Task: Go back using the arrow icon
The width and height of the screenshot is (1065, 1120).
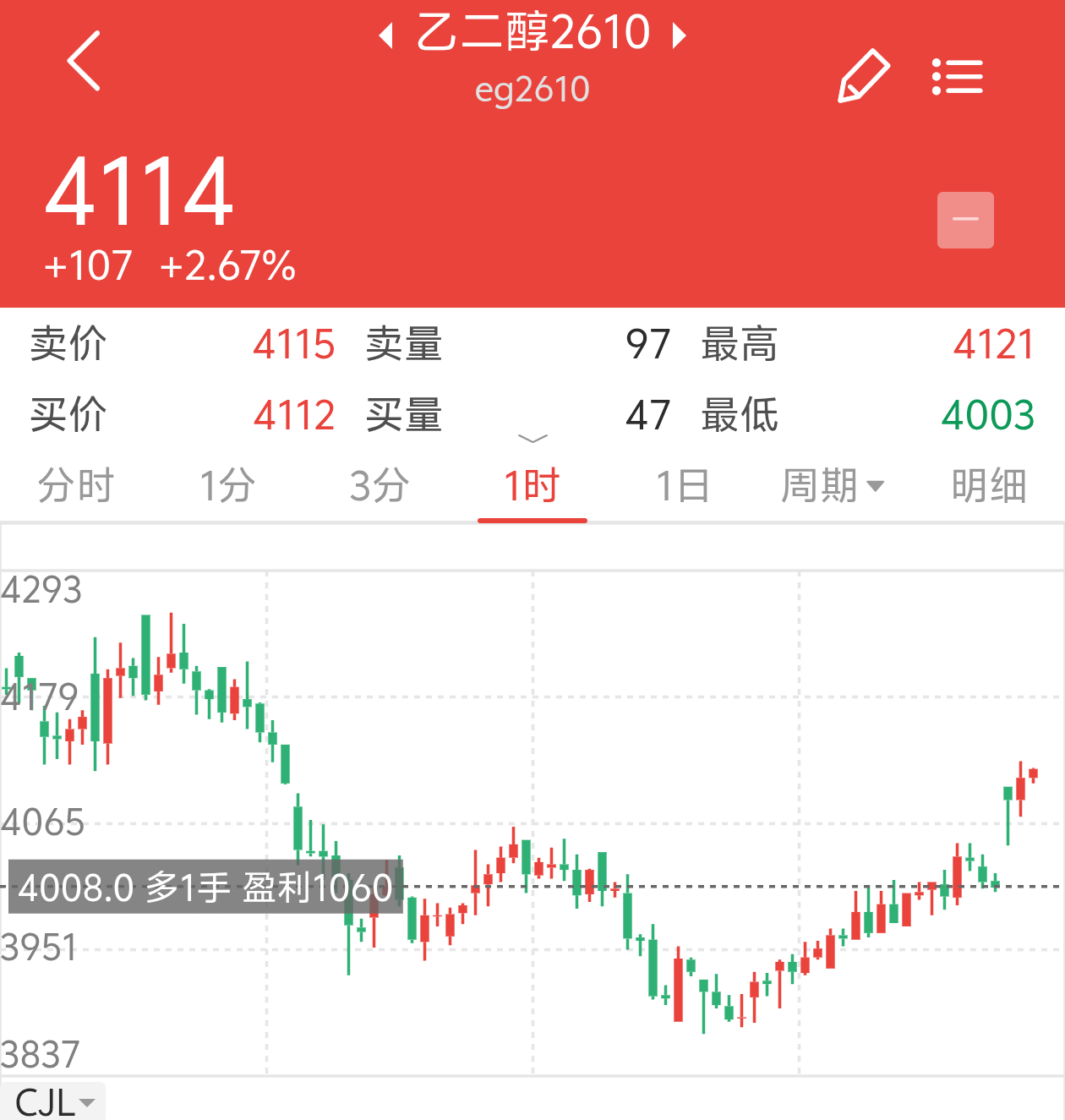Action: (x=84, y=61)
